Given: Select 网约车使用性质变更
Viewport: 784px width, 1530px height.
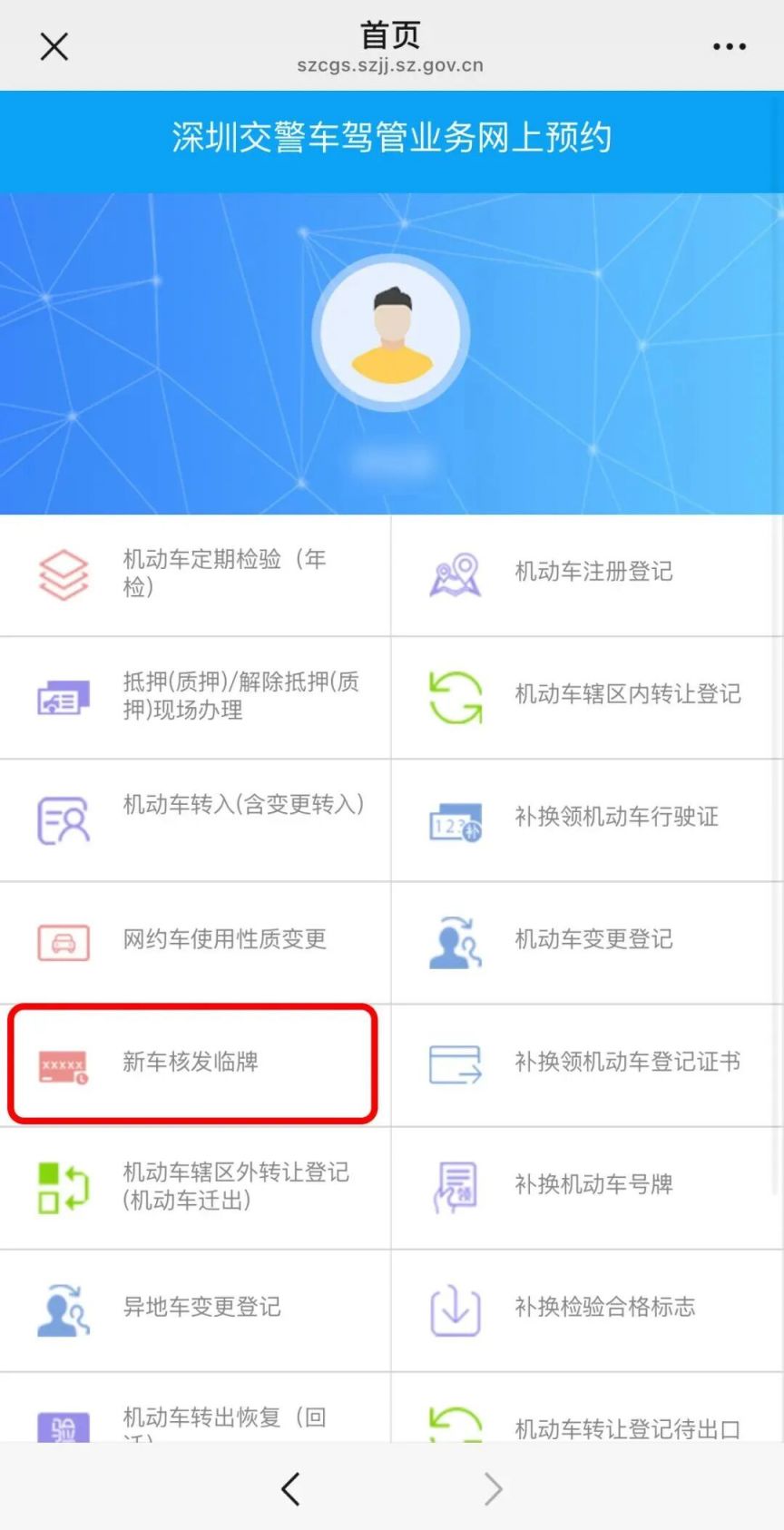Looking at the screenshot, I should pyautogui.click(x=195, y=941).
